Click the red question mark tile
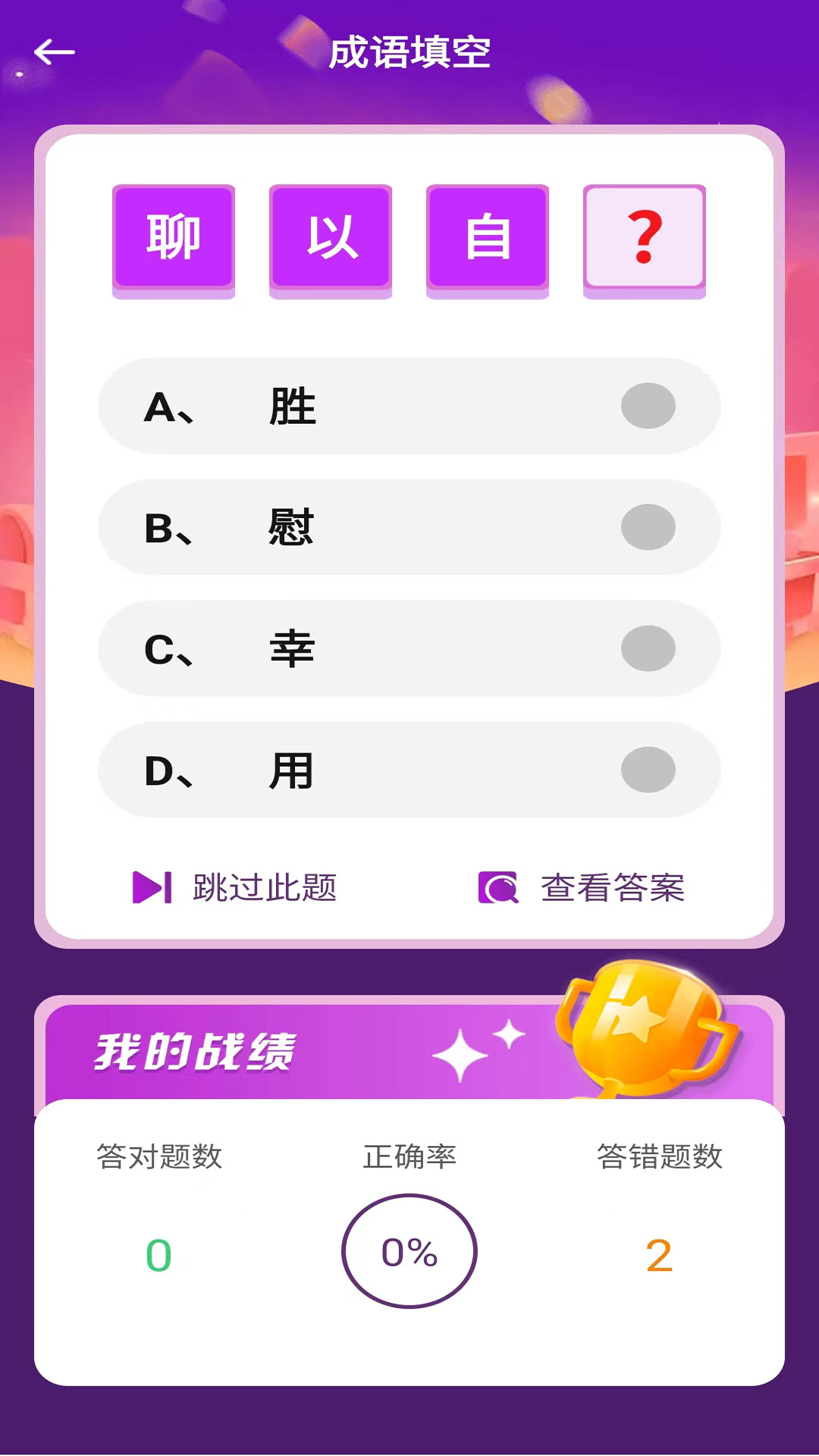 (x=644, y=237)
